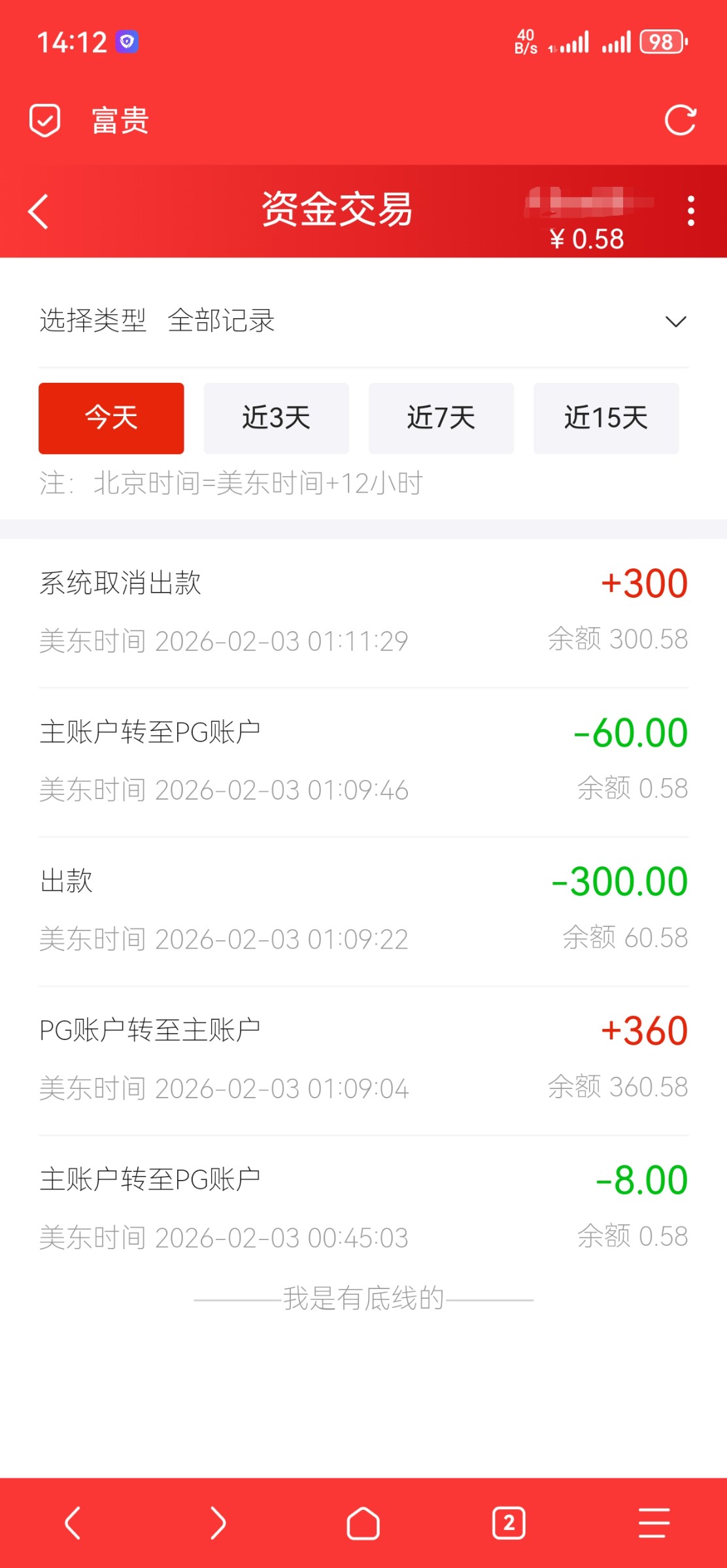
Task: Open the three-dot overflow menu
Action: (x=690, y=211)
